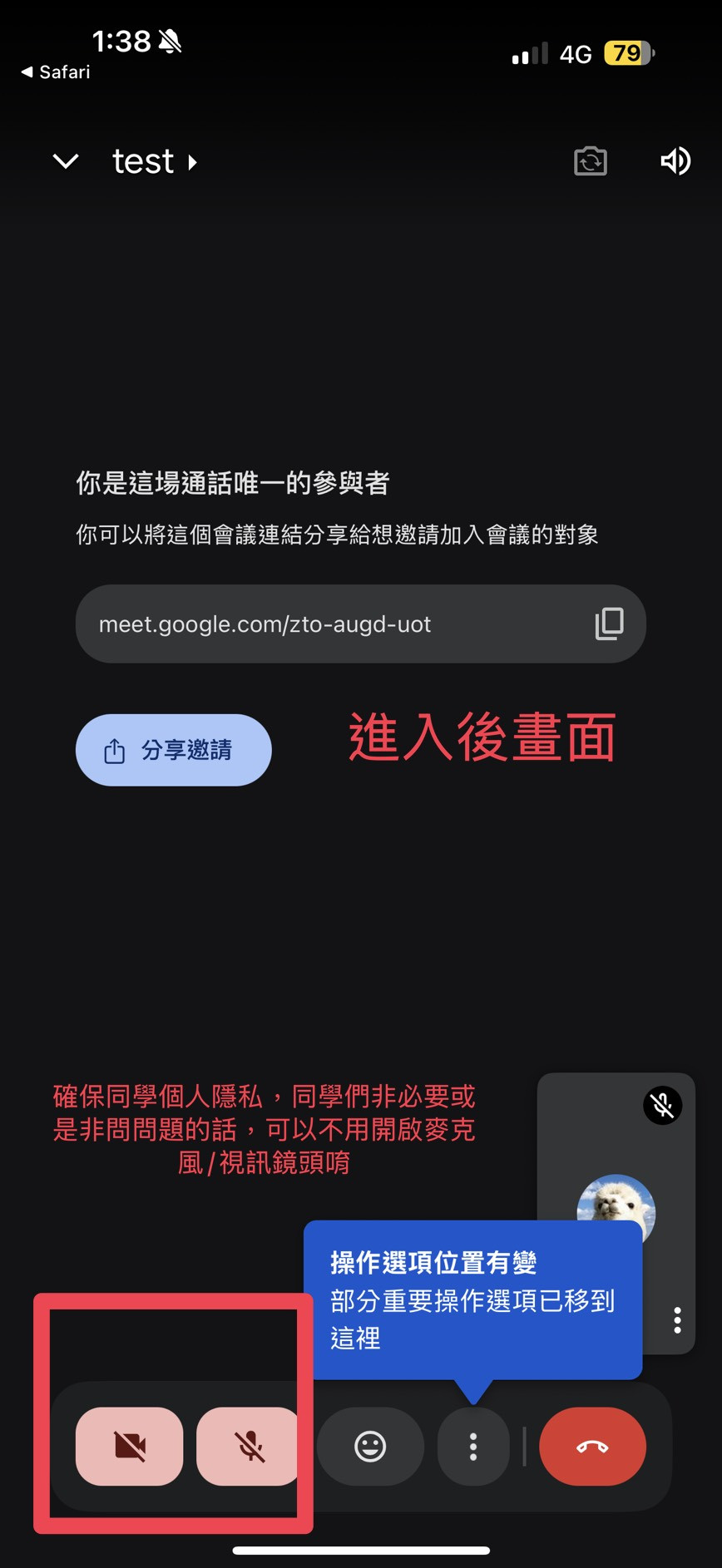Open meeting details for test
The image size is (722, 1568).
[x=155, y=161]
